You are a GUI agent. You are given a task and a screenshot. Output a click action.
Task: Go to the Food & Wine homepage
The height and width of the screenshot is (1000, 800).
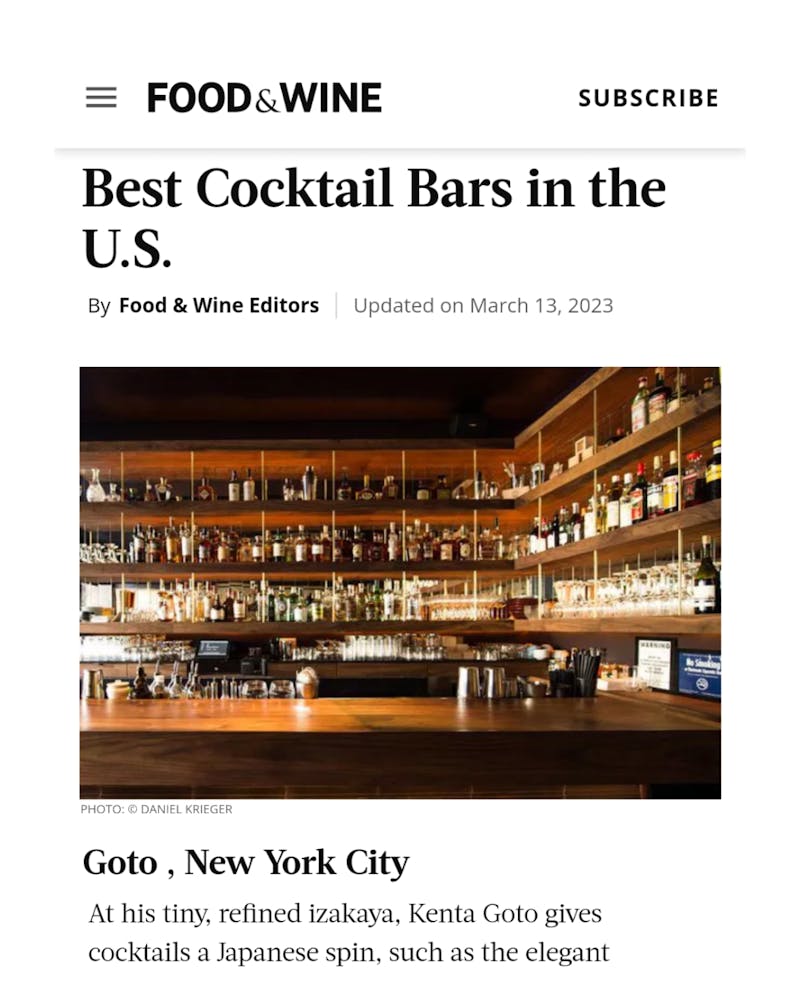tap(264, 98)
